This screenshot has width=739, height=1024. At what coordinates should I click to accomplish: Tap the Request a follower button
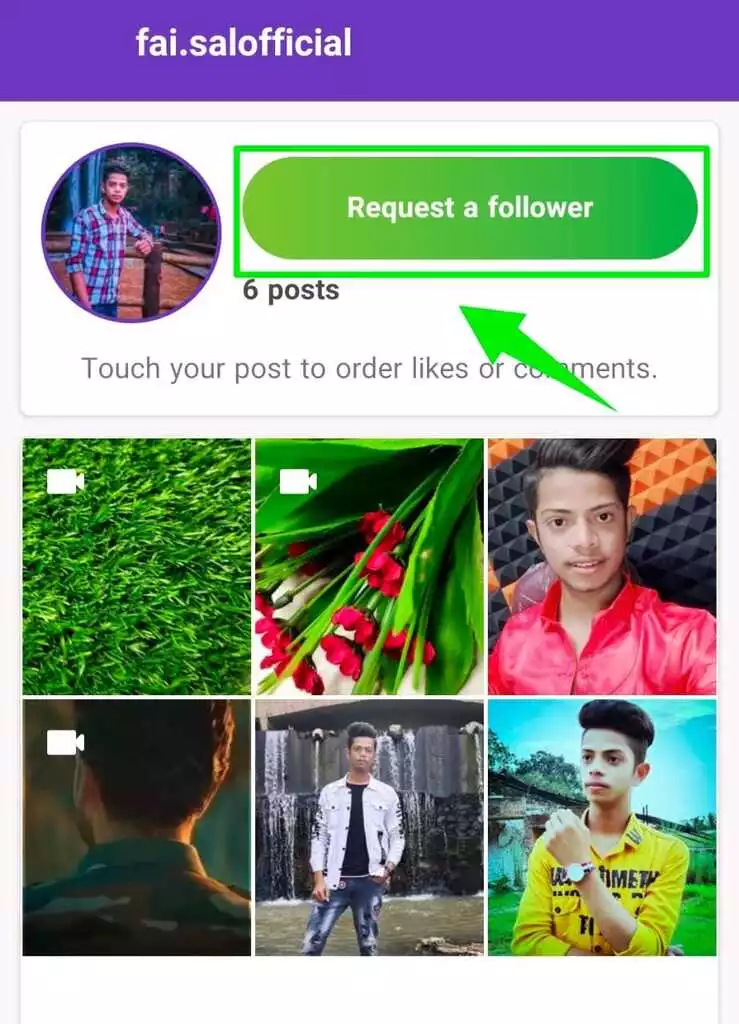point(470,208)
